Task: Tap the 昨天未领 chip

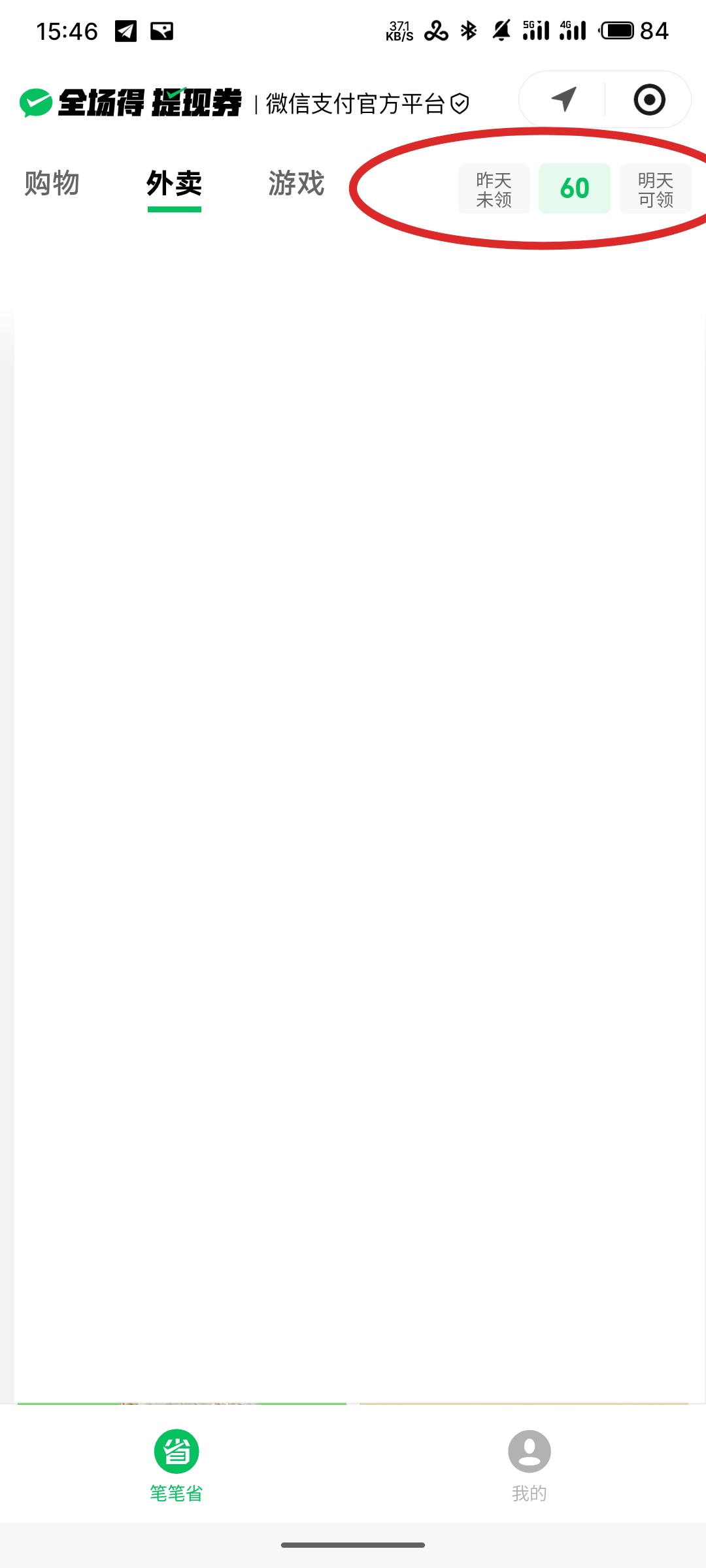Action: [x=494, y=189]
